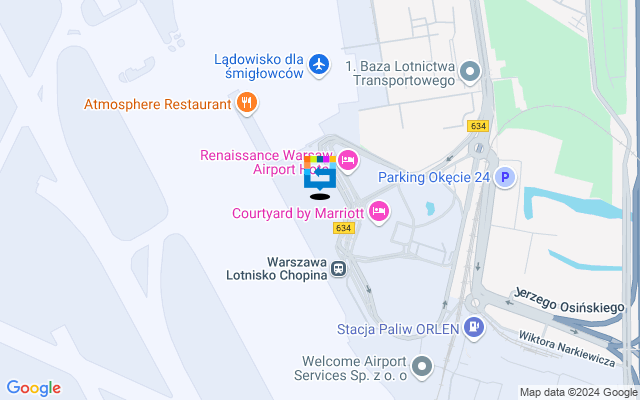Select the 1. Baza Lotnictwa Transportowego pin
Screen dimensions: 640x400
click(470, 70)
